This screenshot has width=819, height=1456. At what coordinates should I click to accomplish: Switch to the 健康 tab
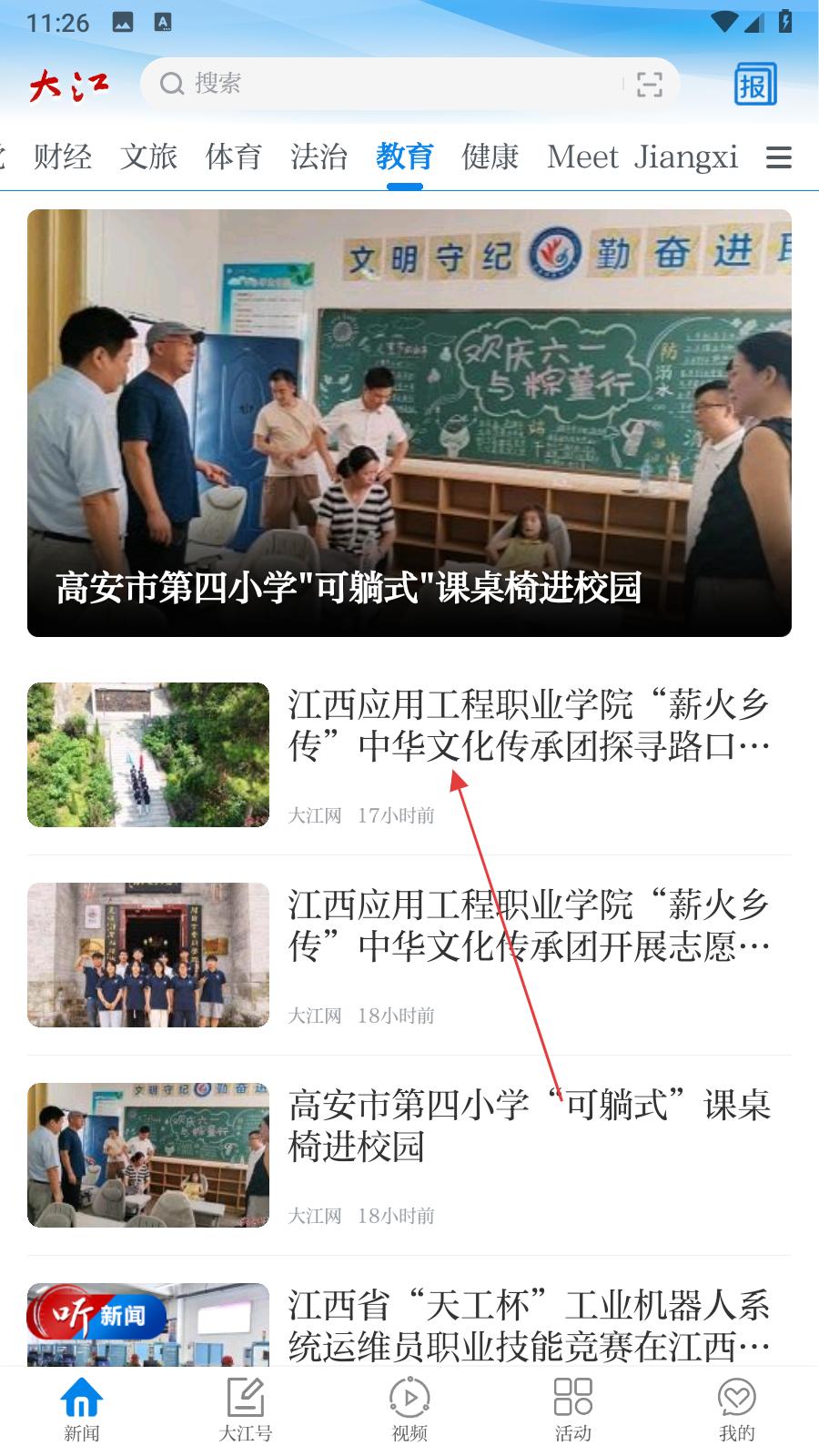490,157
